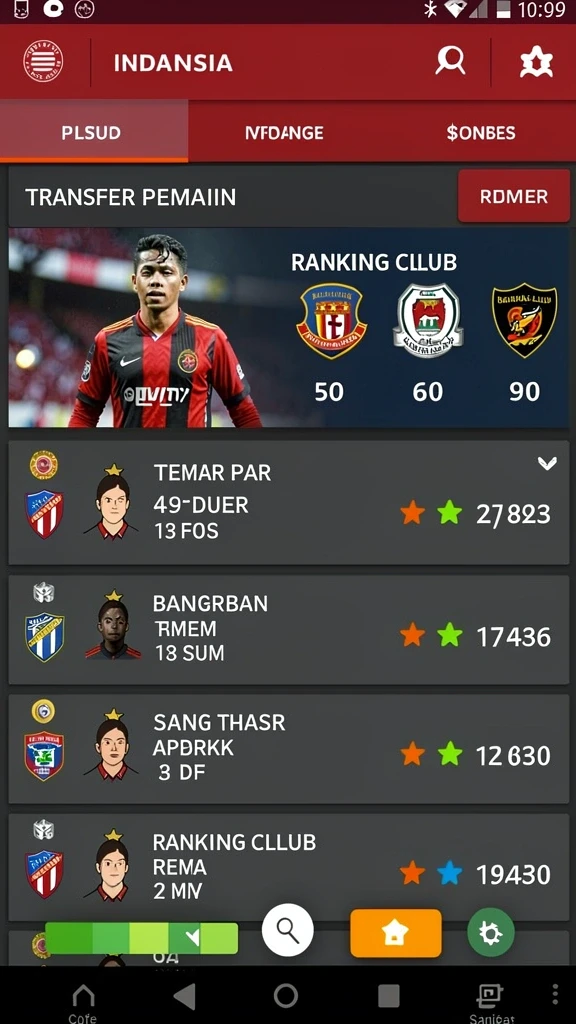The height and width of the screenshot is (1024, 576).
Task: Open settings from the app bar
Action: point(536,63)
